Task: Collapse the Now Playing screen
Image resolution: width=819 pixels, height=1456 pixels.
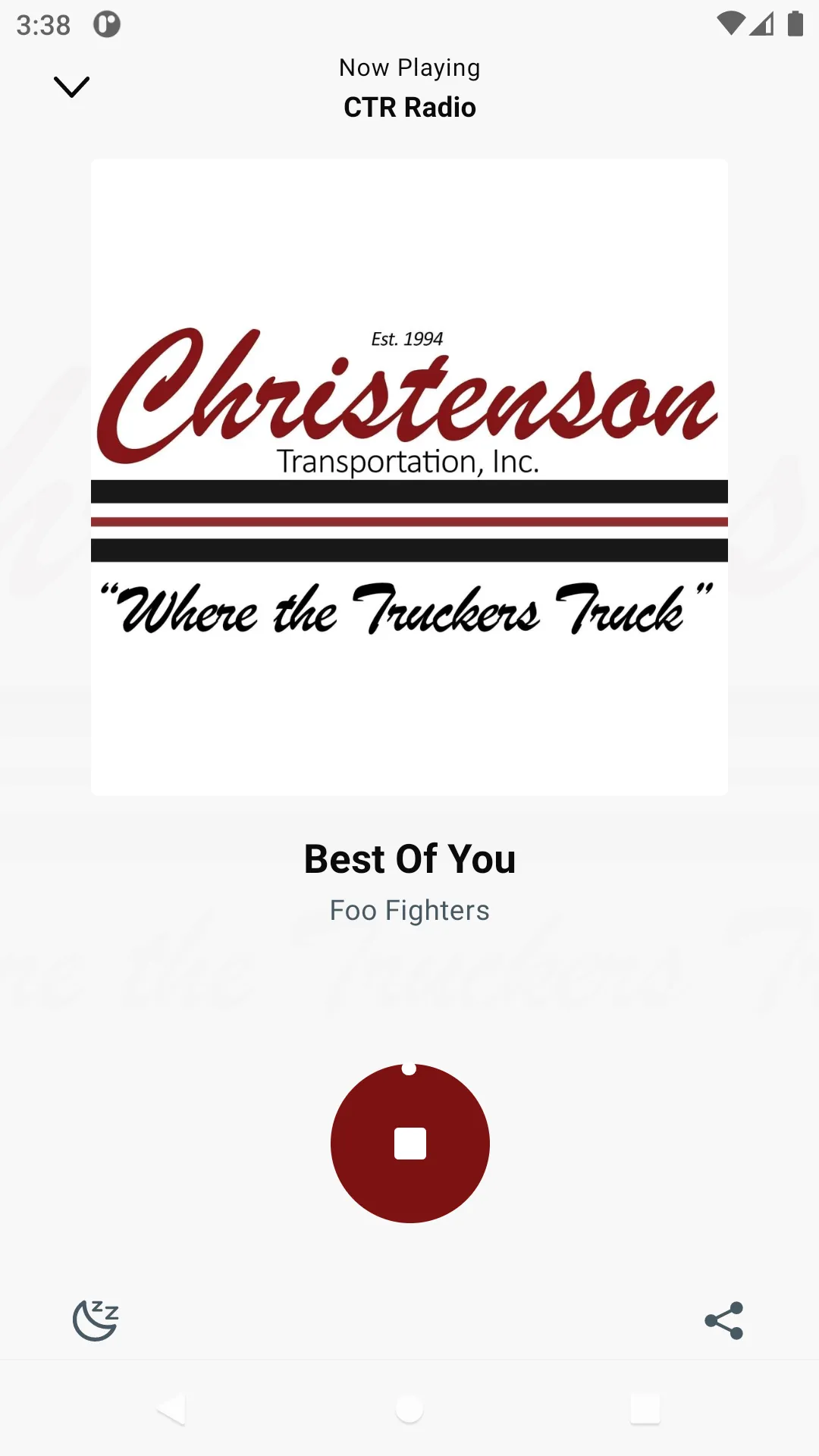Action: 72,86
